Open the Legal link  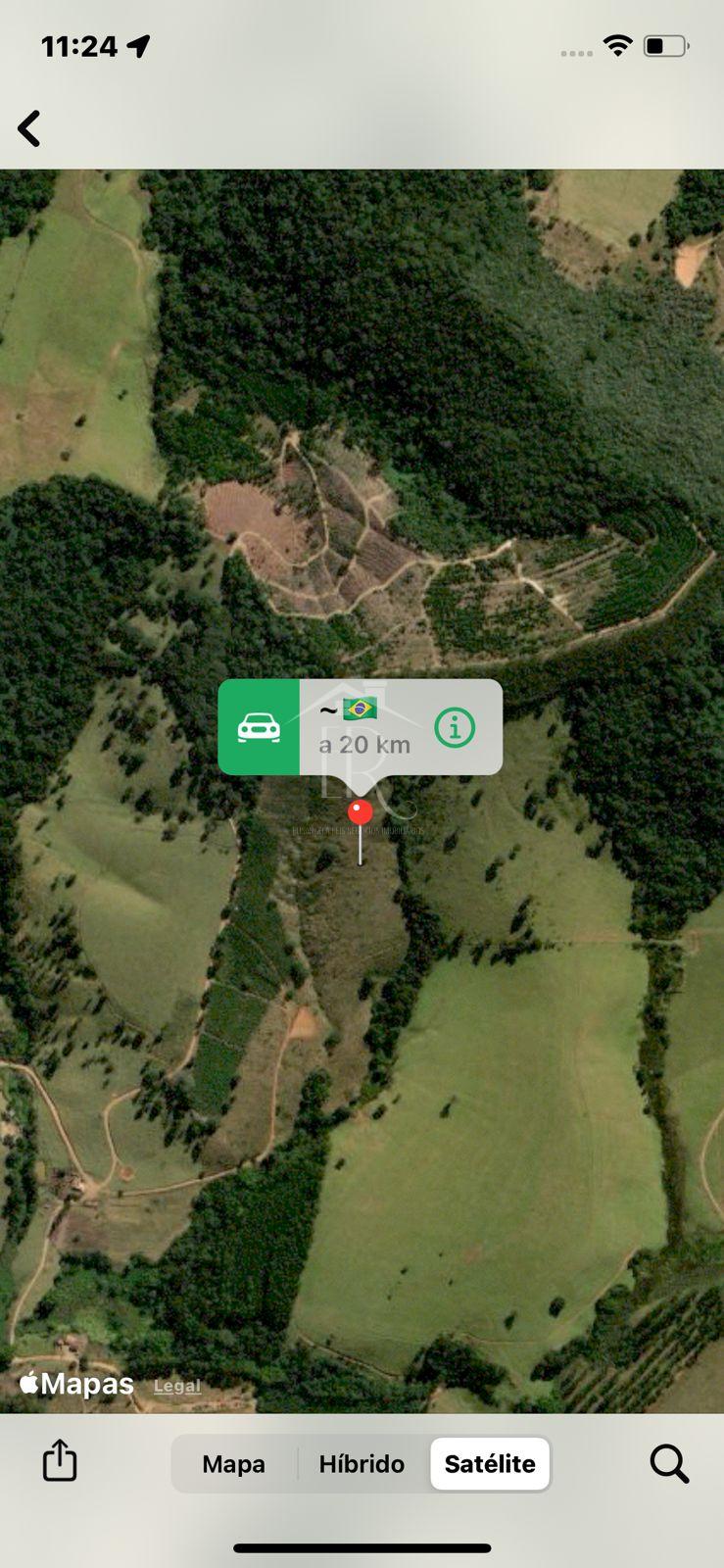tap(177, 1386)
